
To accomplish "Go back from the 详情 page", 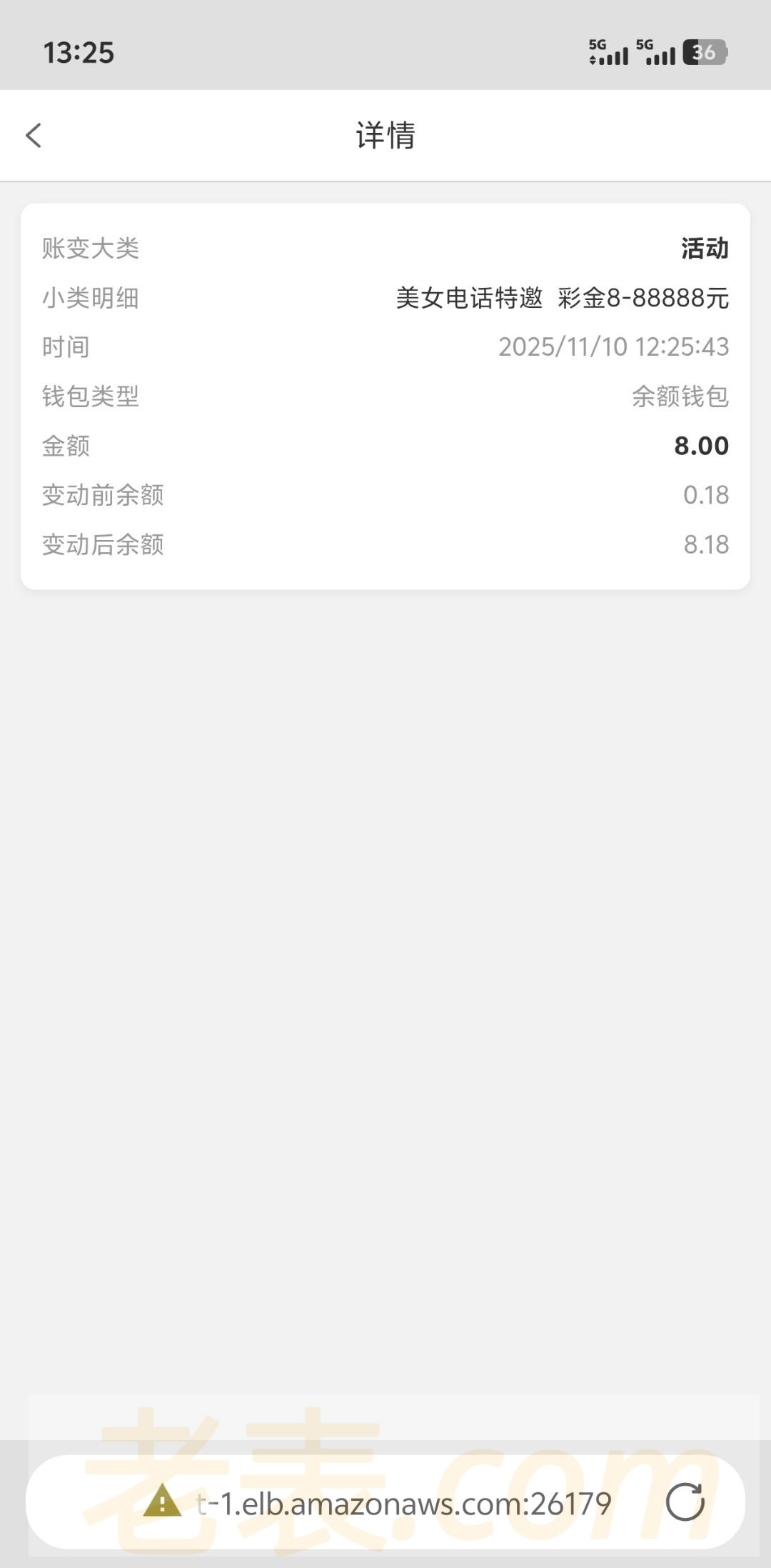I will pyautogui.click(x=34, y=135).
